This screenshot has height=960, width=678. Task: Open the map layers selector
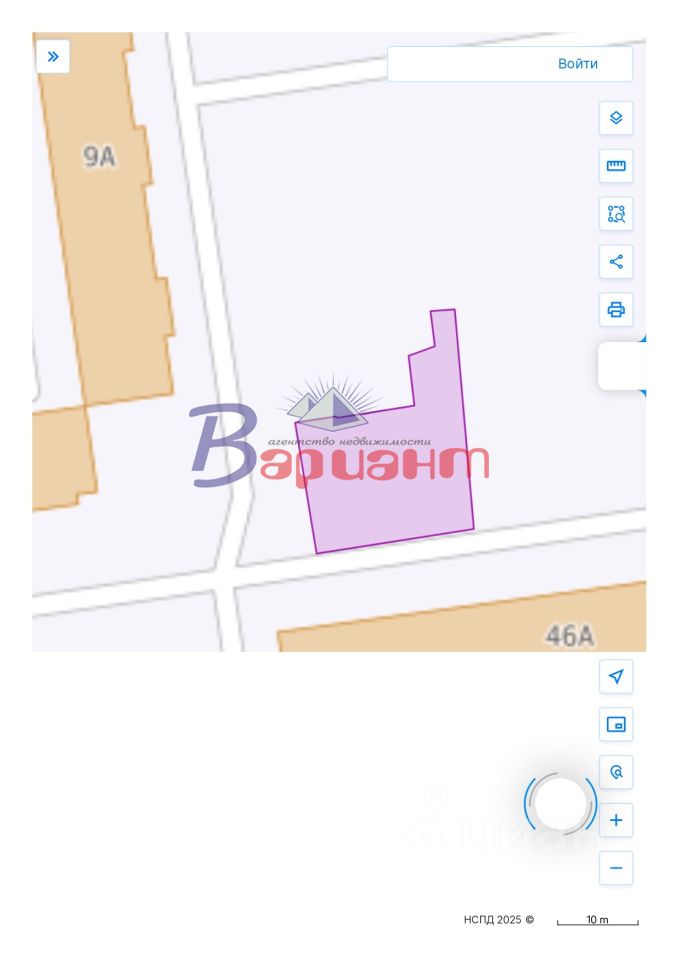click(x=616, y=118)
